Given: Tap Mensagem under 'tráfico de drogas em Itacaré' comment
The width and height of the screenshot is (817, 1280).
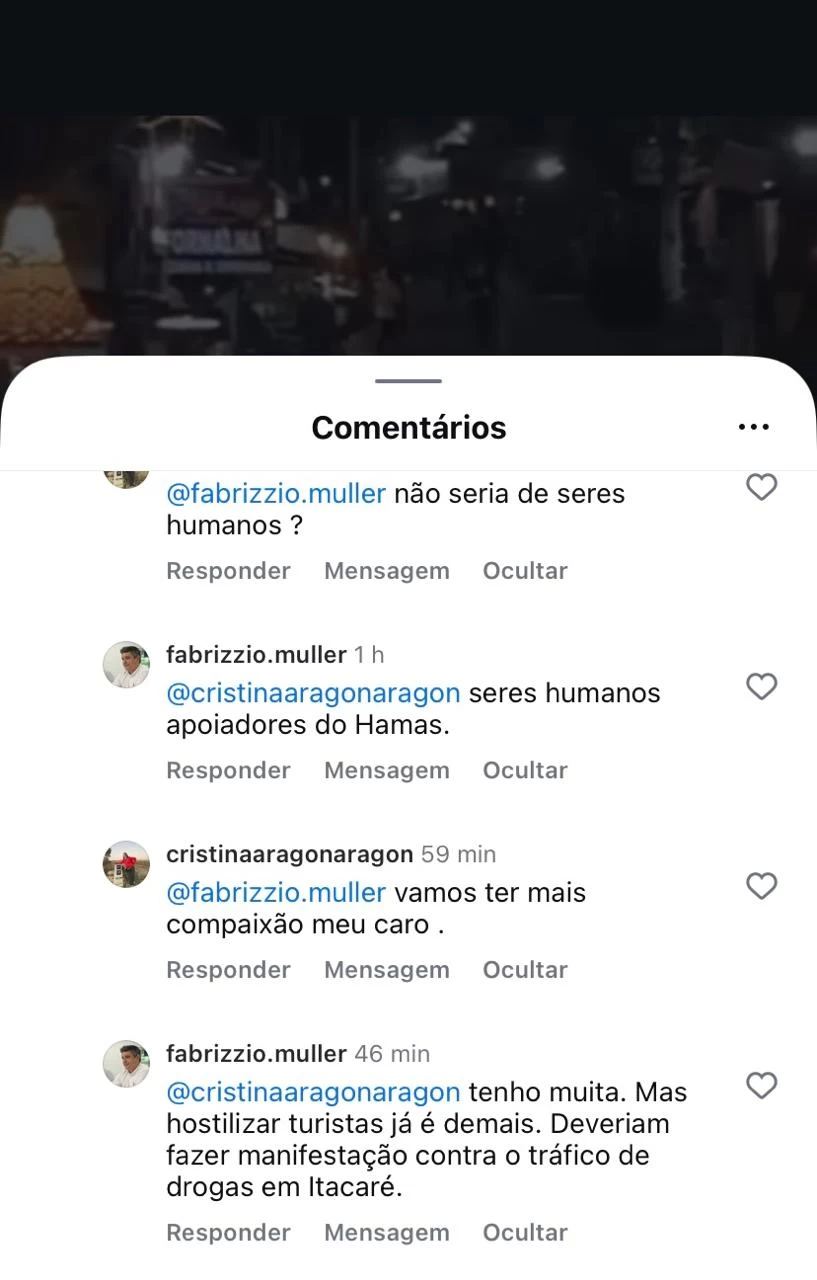Looking at the screenshot, I should 386,1233.
